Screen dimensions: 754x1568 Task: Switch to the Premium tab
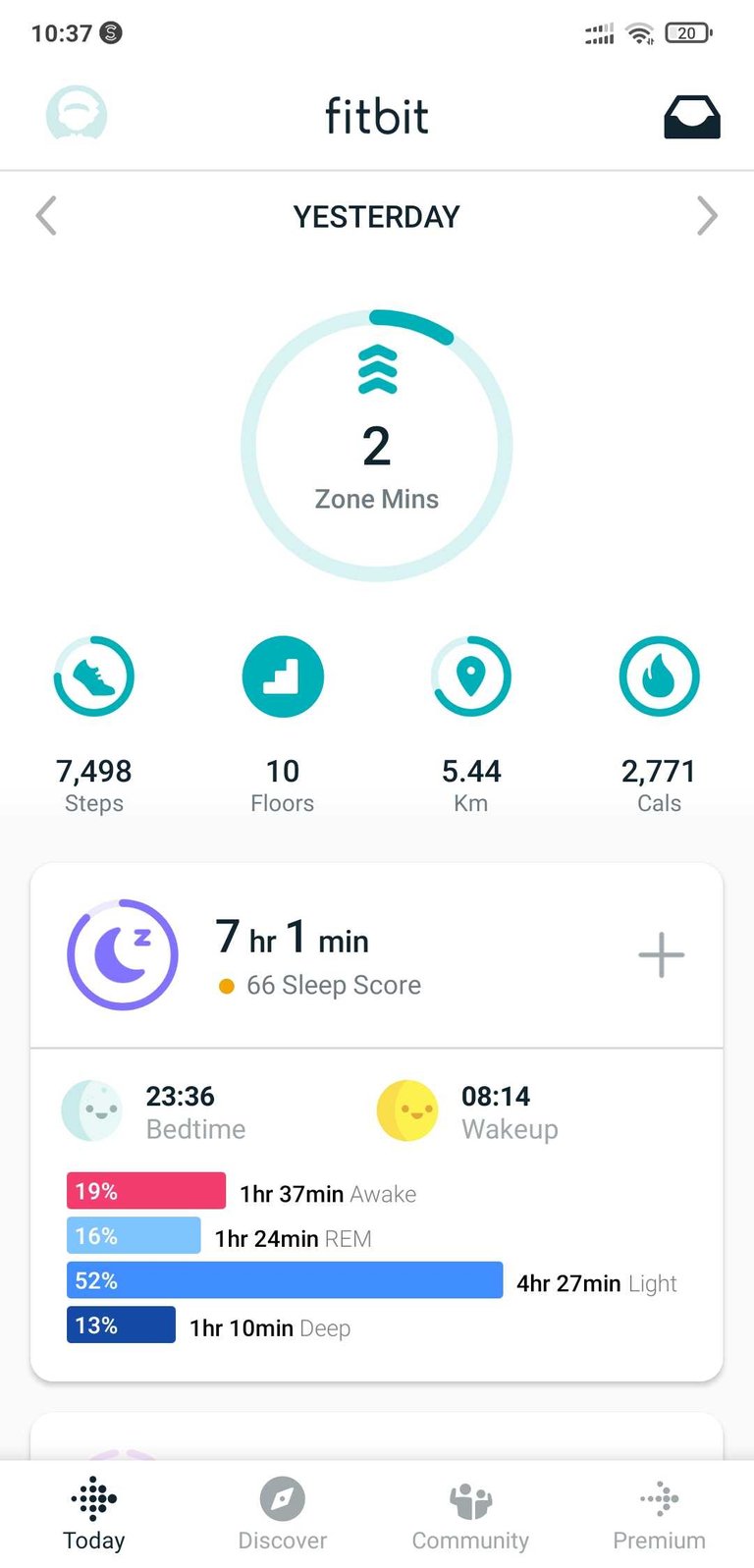pyautogui.click(x=659, y=1514)
